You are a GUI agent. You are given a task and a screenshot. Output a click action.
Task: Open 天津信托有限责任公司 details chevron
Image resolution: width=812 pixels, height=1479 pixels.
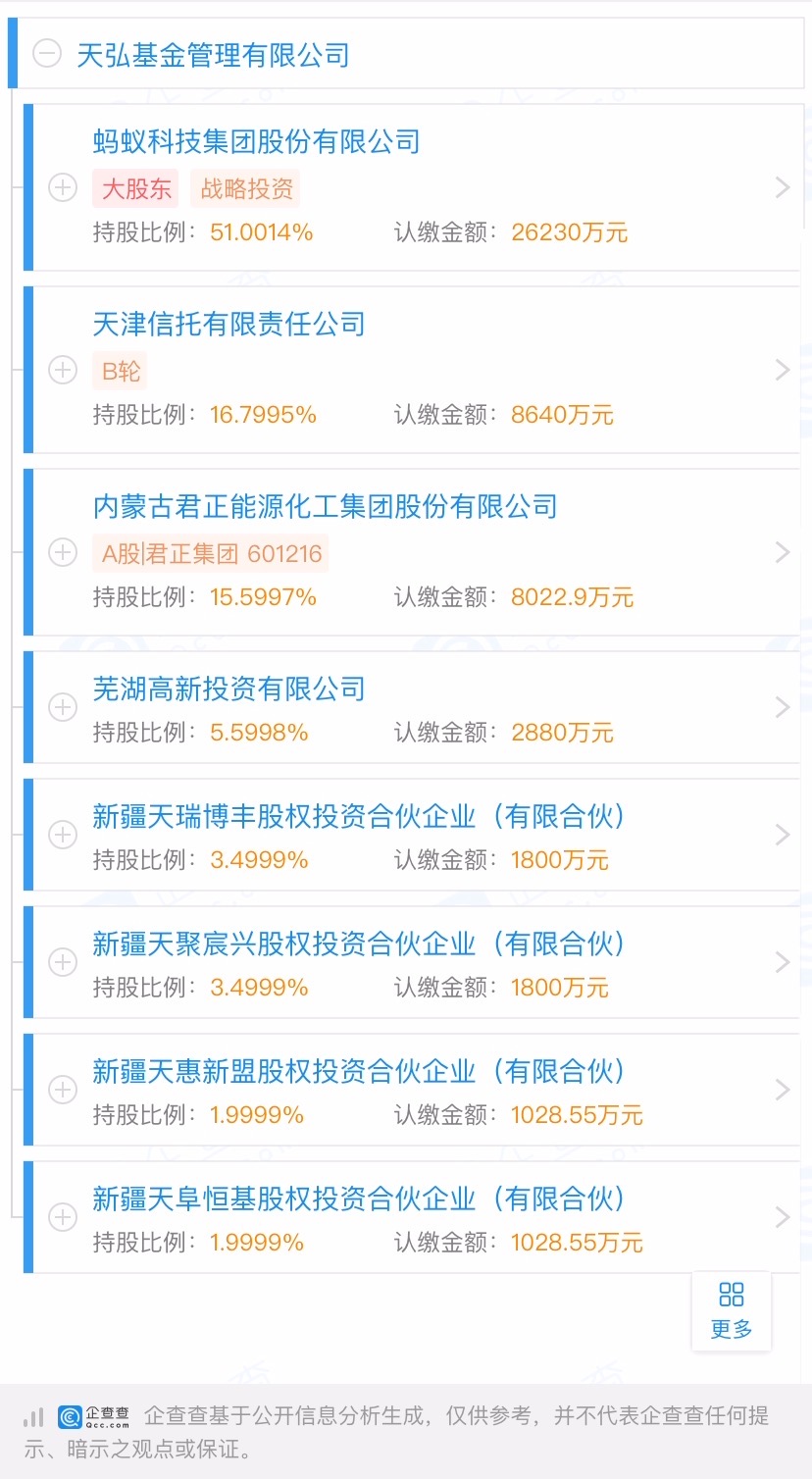(x=782, y=370)
